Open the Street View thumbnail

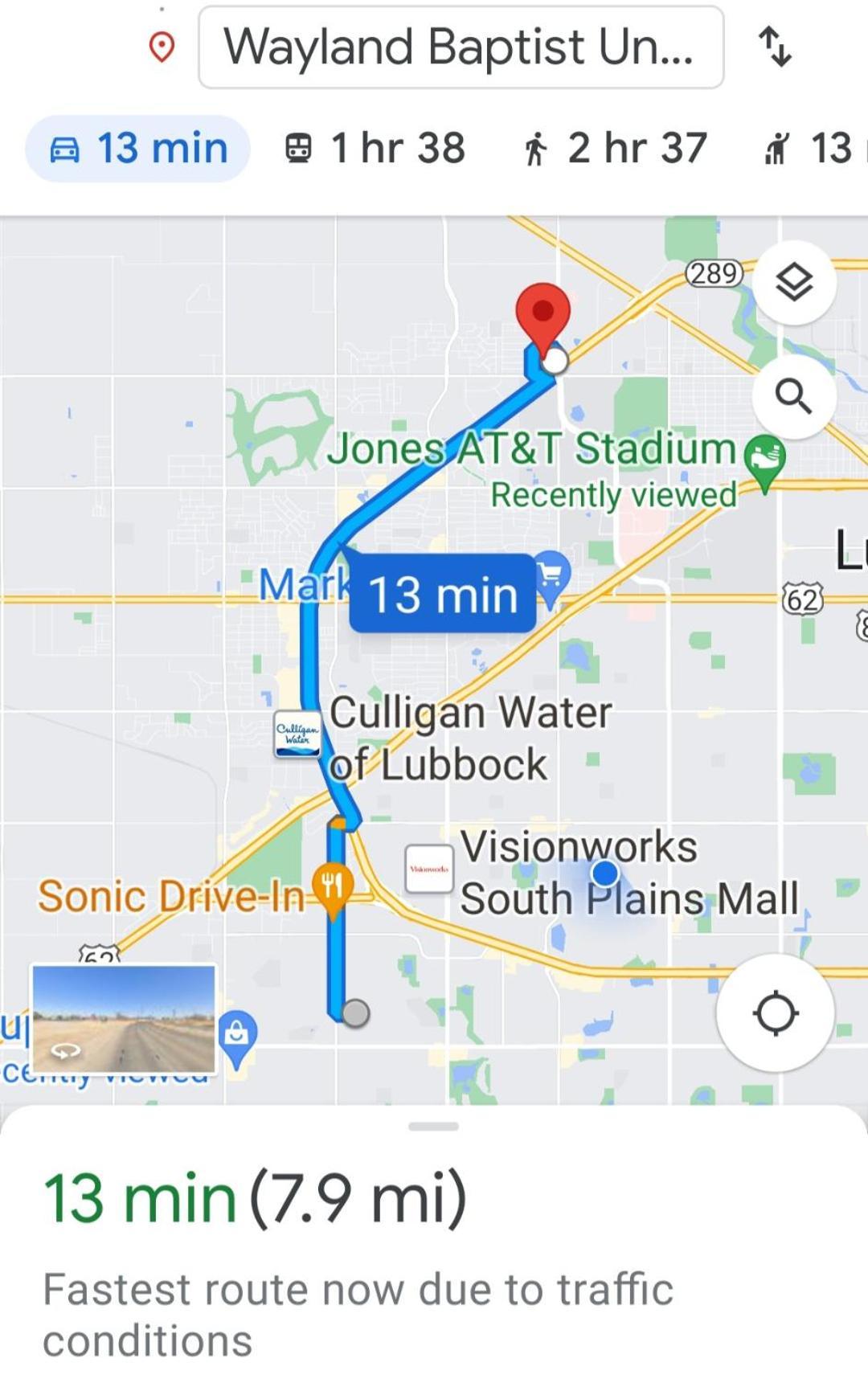pyautogui.click(x=124, y=1019)
